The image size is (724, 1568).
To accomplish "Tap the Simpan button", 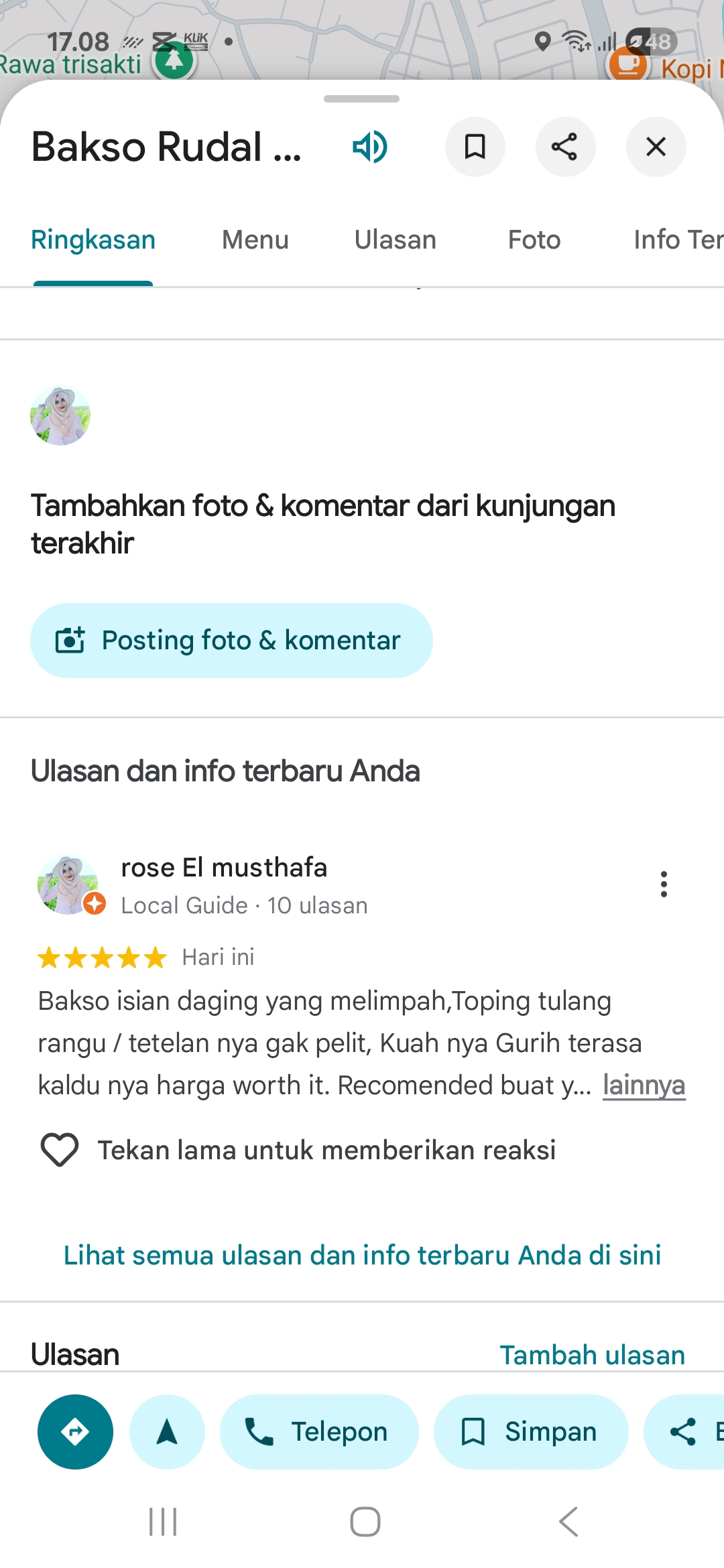I will 531,1432.
